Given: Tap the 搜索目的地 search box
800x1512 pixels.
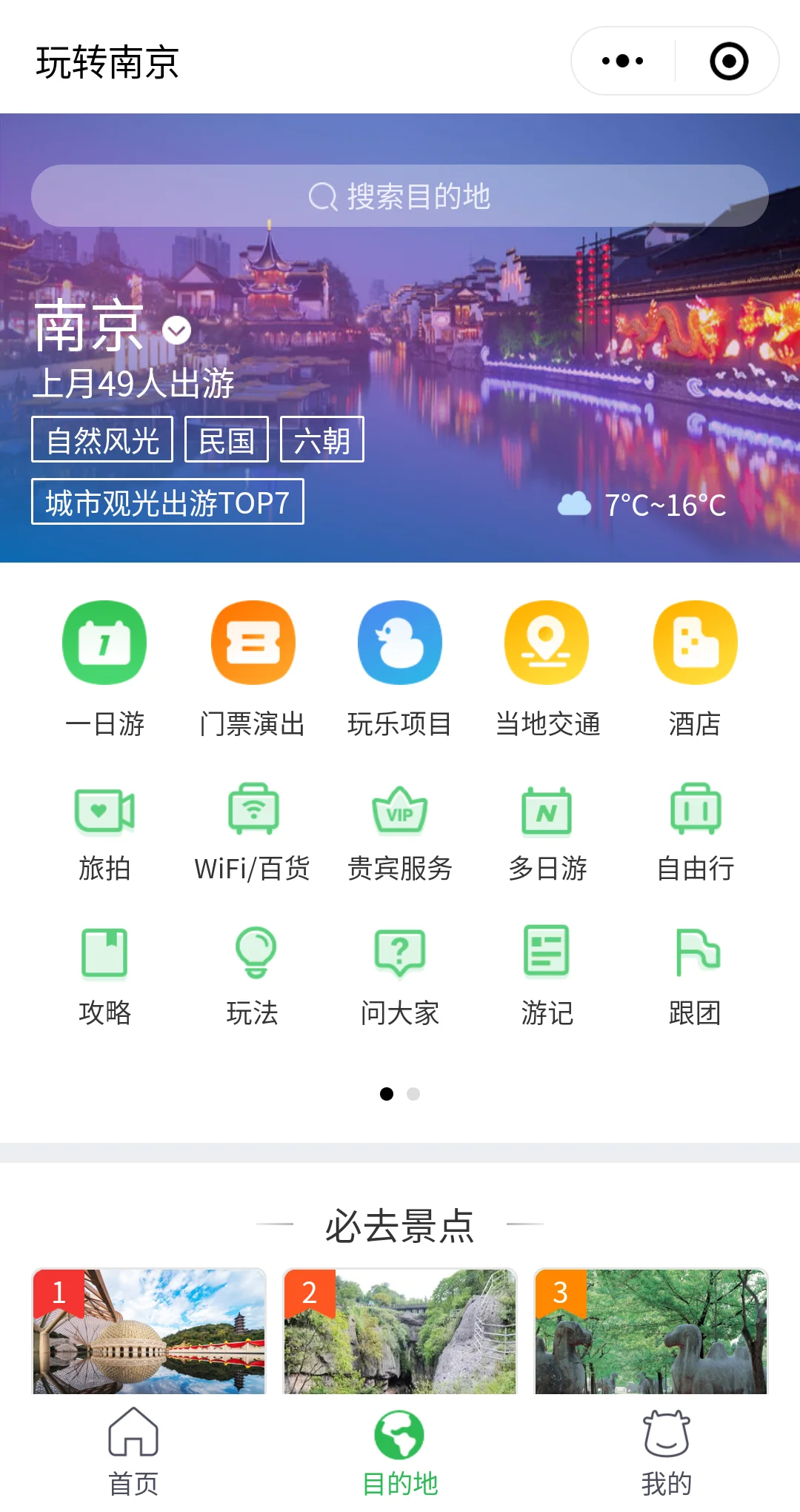Looking at the screenshot, I should pos(400,196).
